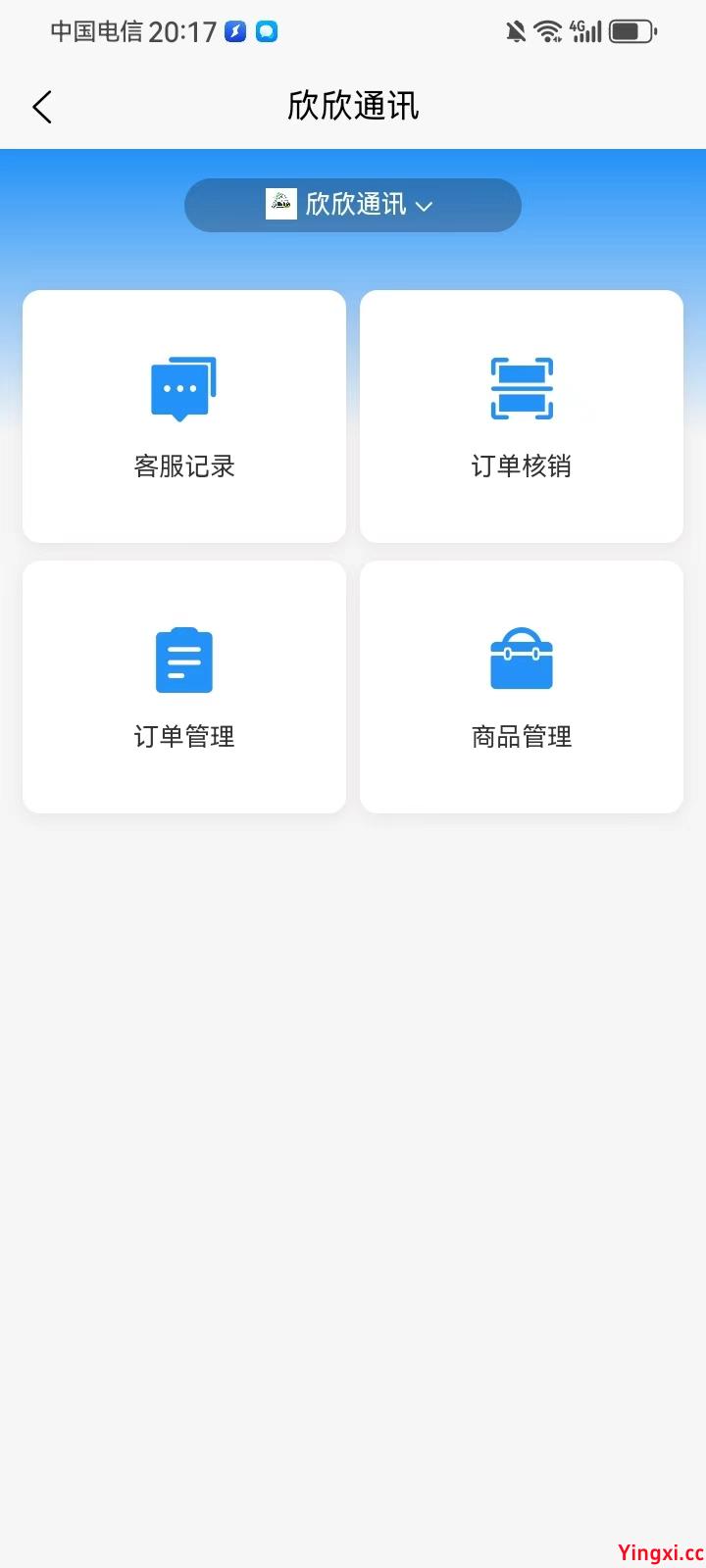Open the 订单核销 order verification card
The width and height of the screenshot is (706, 1568).
[x=522, y=416]
